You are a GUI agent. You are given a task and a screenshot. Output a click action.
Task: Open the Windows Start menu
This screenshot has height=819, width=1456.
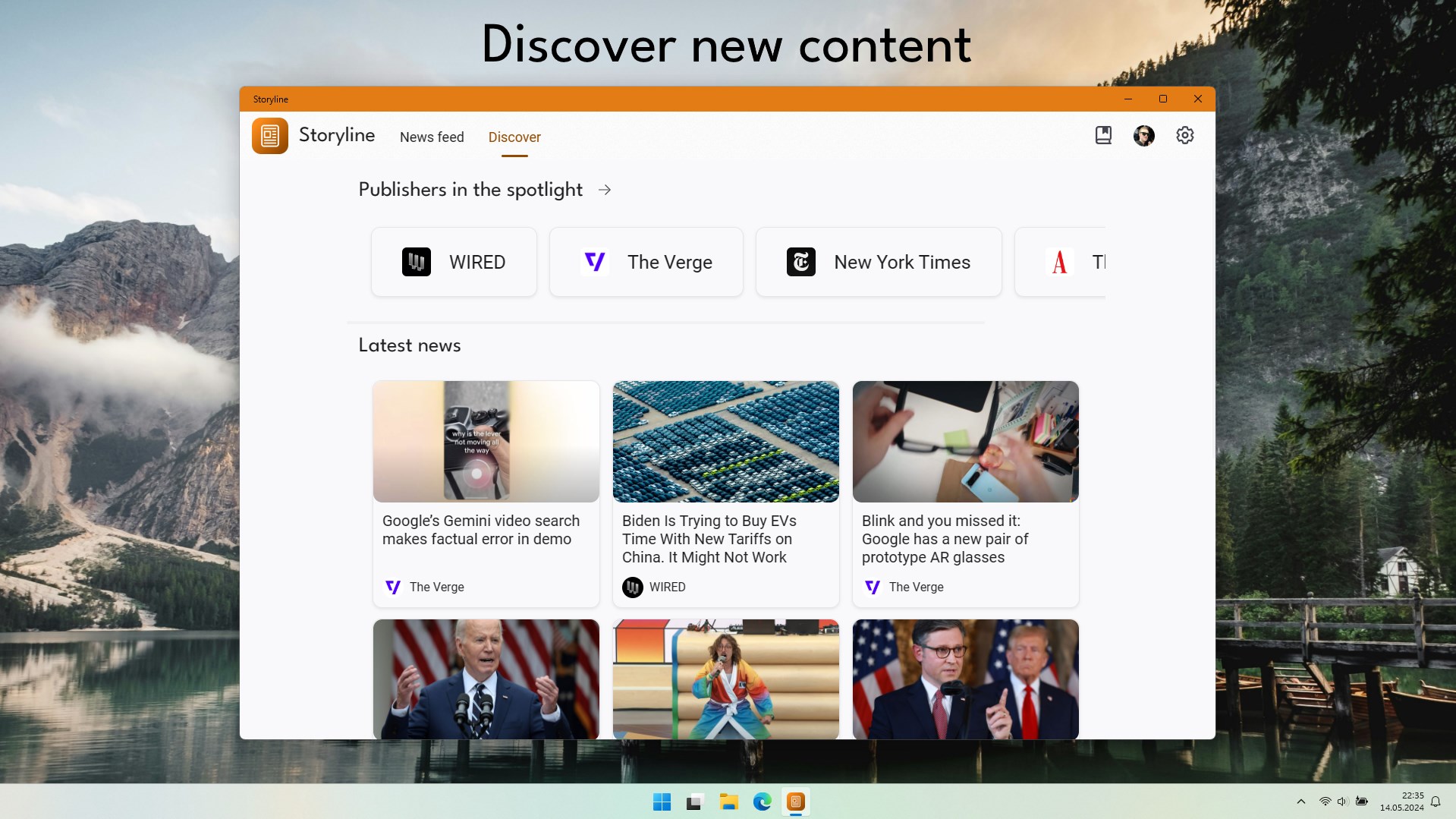(x=662, y=802)
